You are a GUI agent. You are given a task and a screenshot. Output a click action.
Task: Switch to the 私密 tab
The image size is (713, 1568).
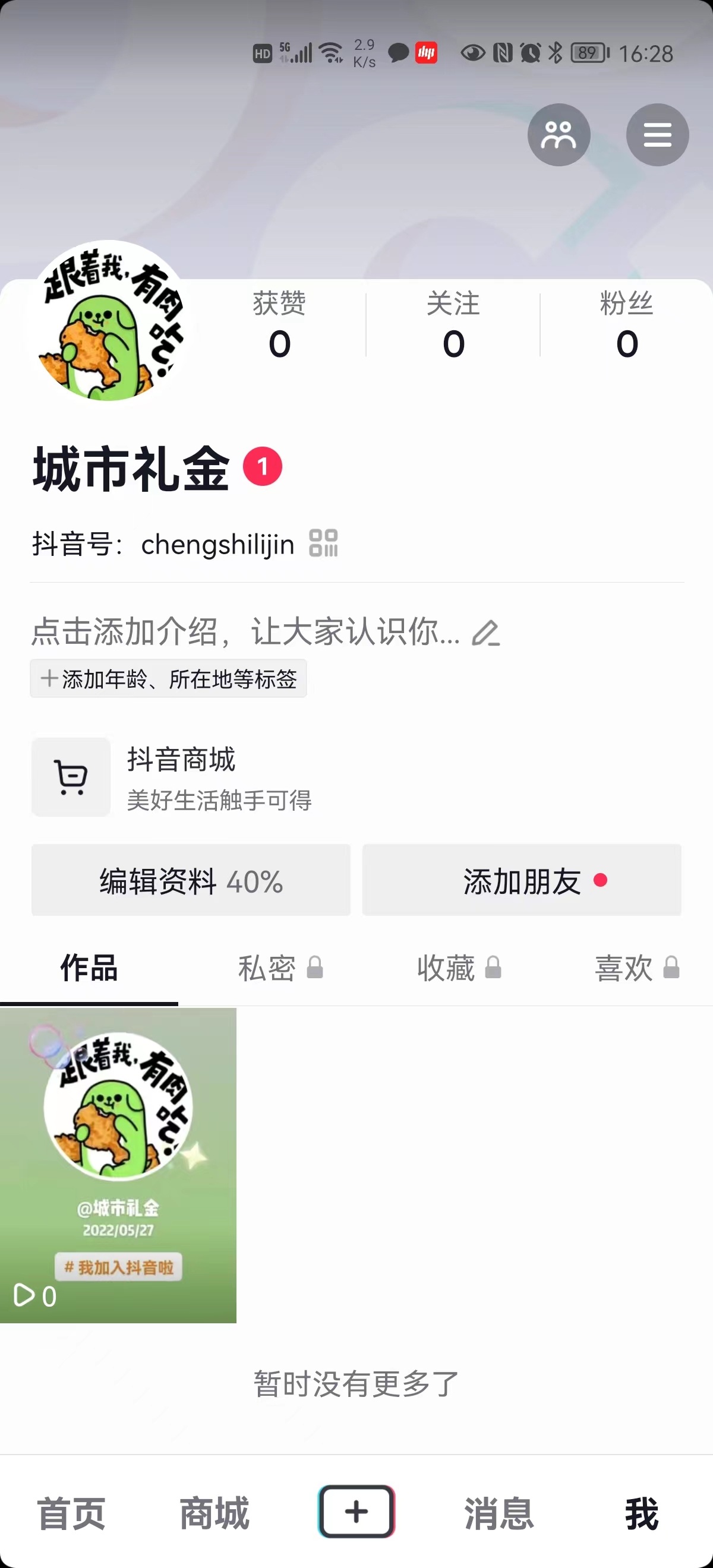pos(279,967)
